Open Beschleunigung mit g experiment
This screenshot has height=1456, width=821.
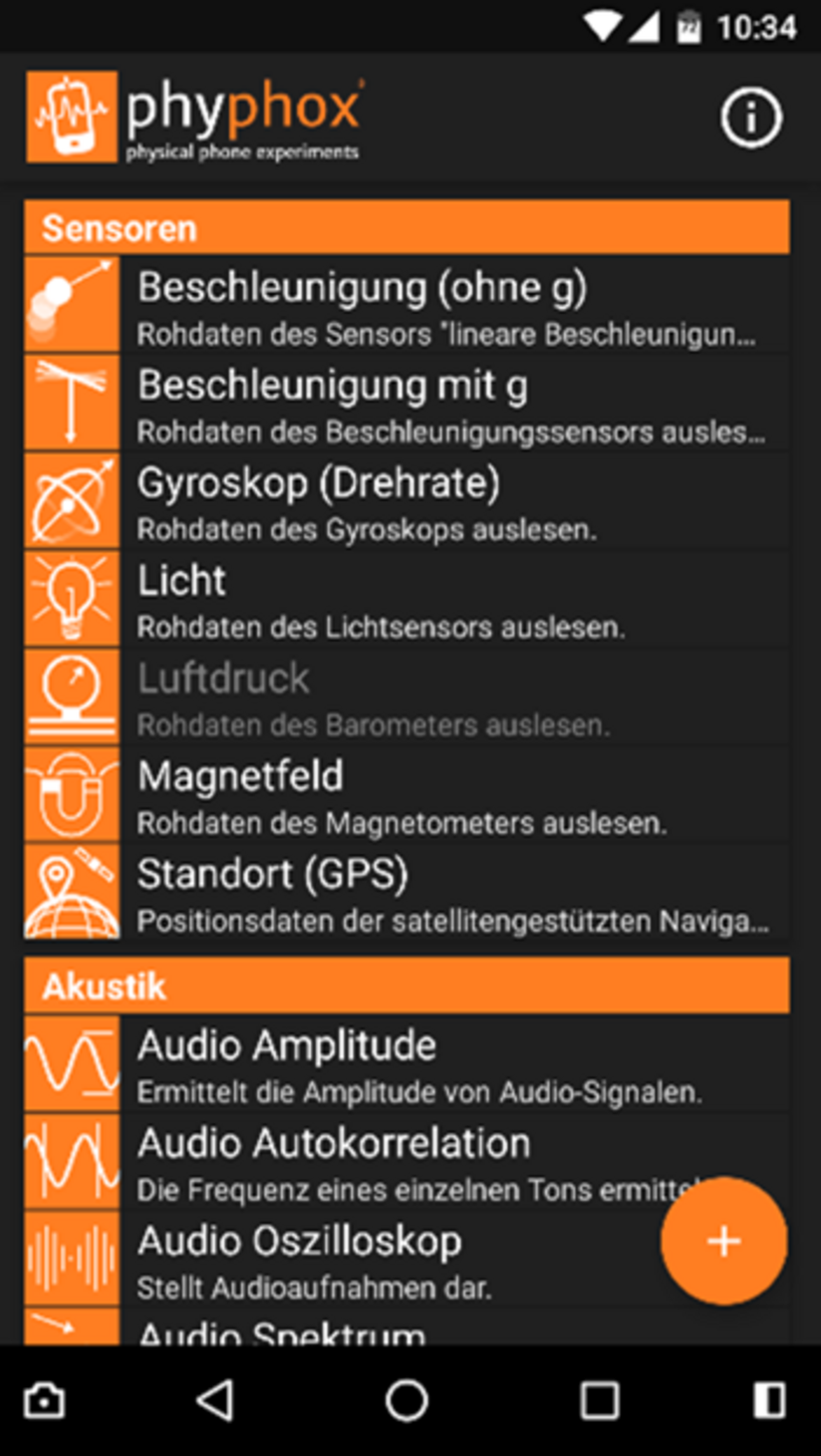pos(407,402)
